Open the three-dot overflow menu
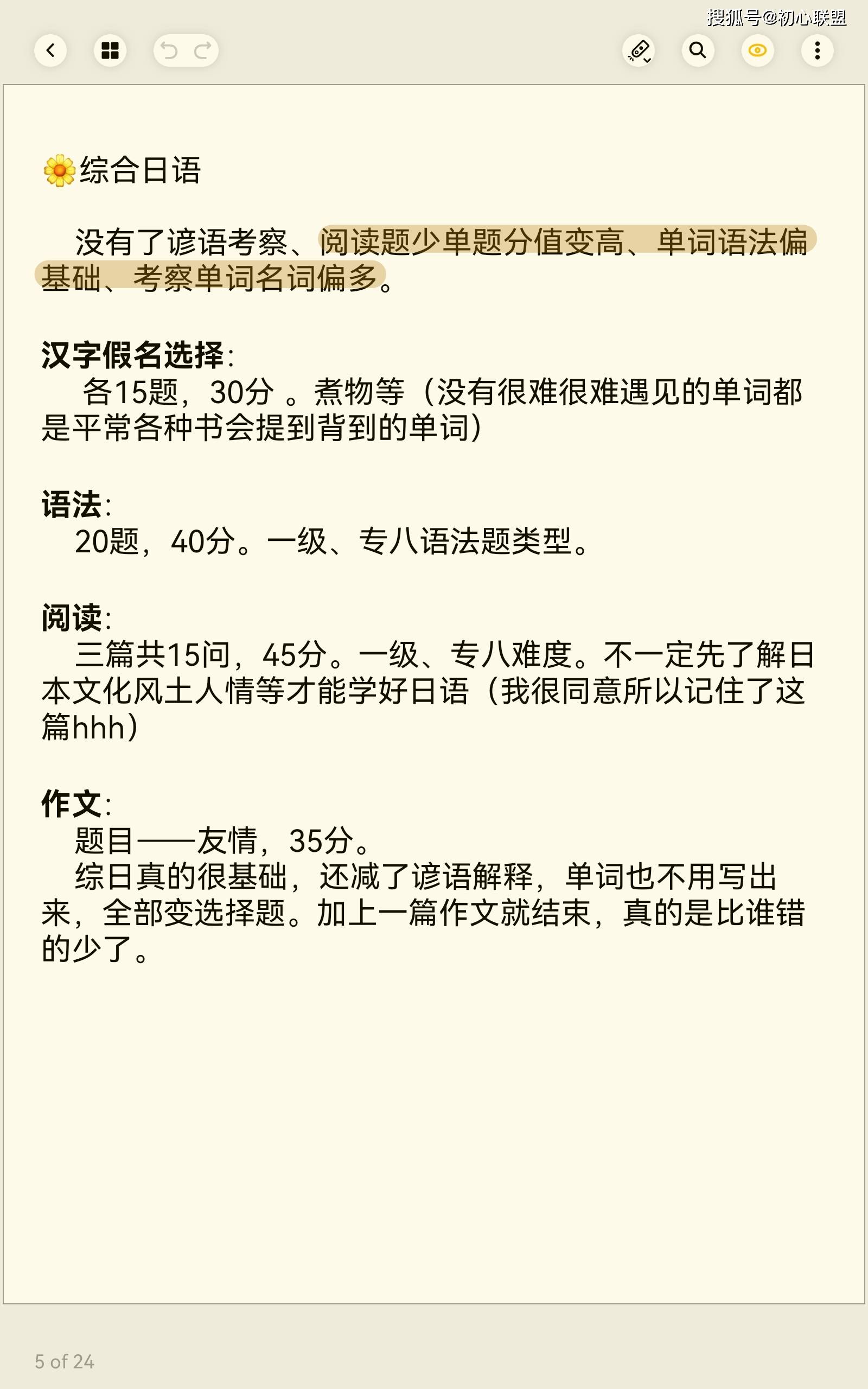This screenshot has width=868, height=1389. coord(817,50)
